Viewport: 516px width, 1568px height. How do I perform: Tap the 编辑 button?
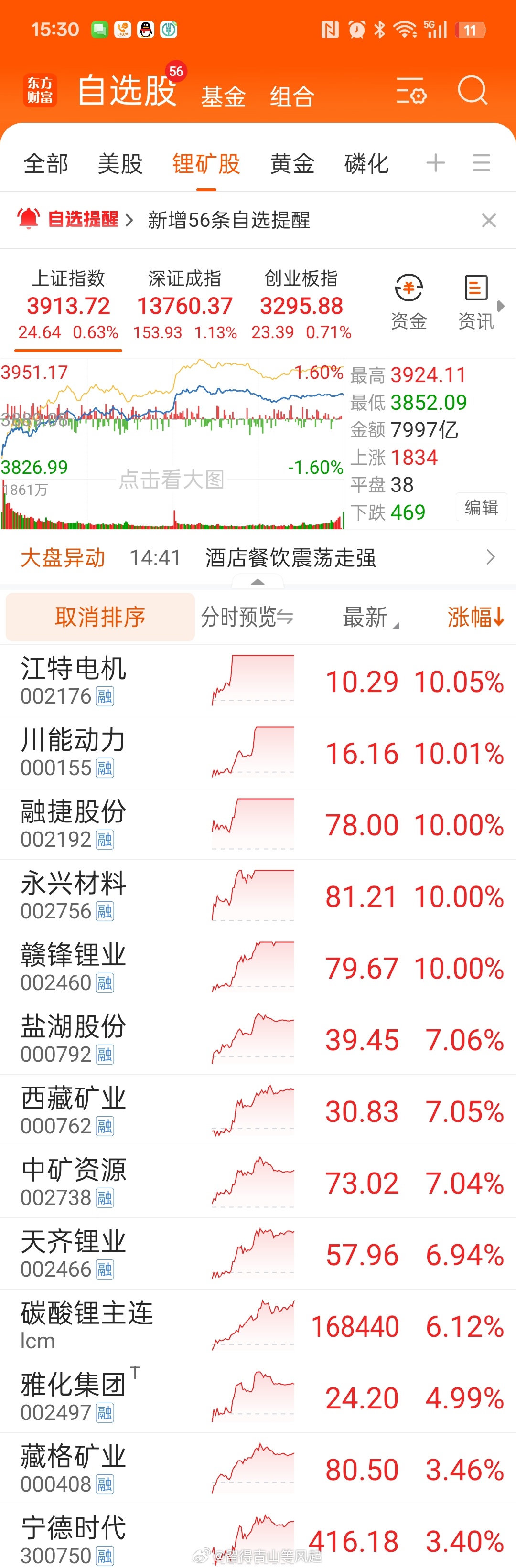click(481, 506)
